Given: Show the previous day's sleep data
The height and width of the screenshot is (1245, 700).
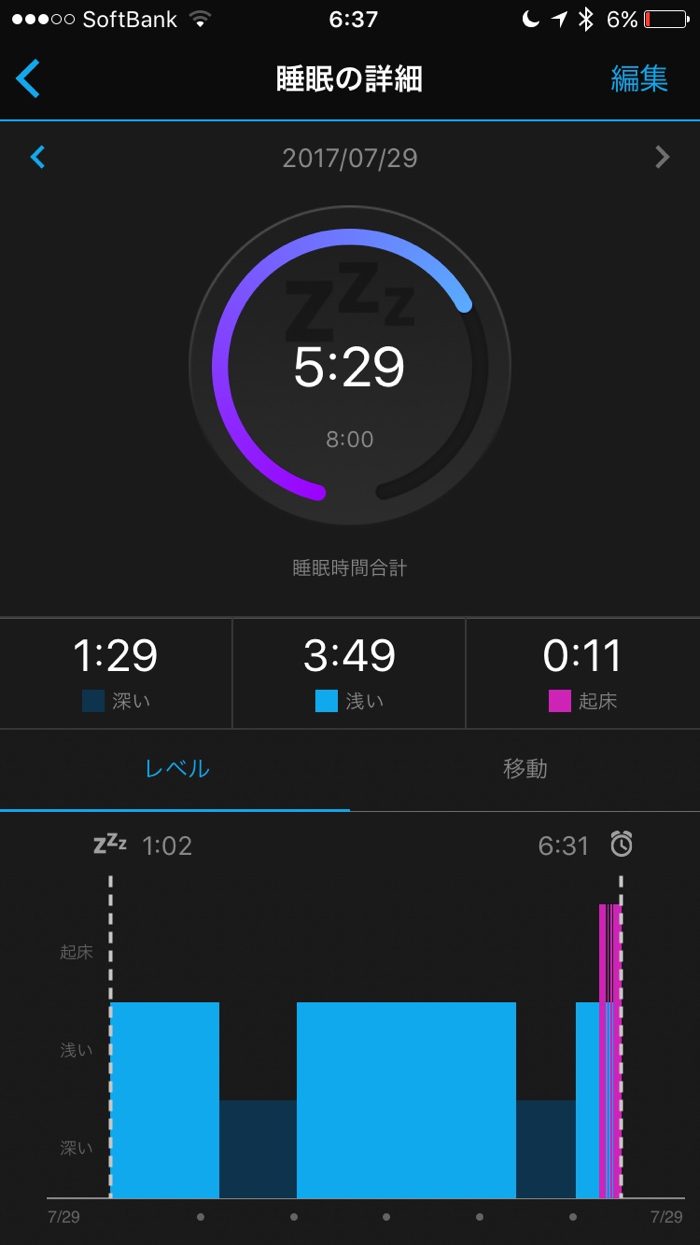Looking at the screenshot, I should pyautogui.click(x=38, y=157).
